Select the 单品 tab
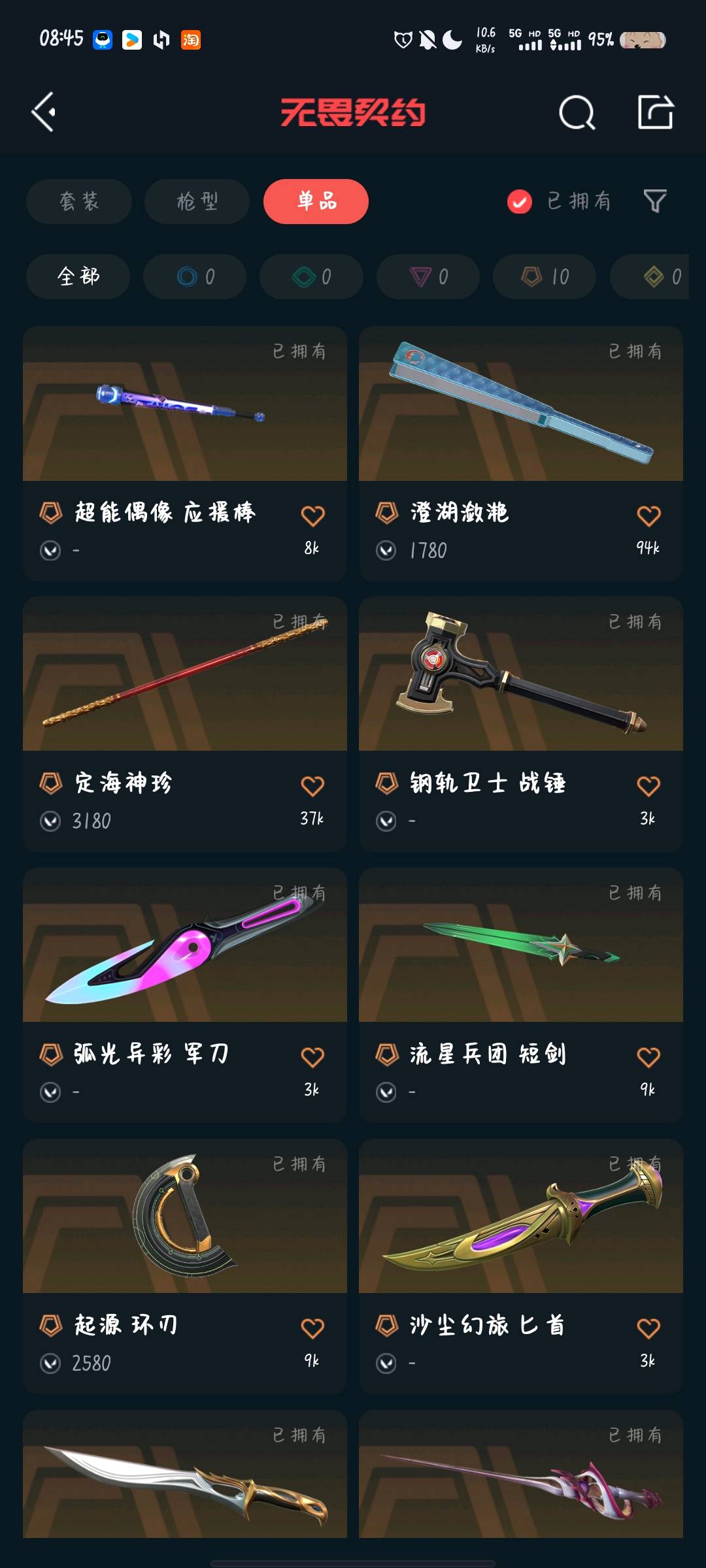706x1568 pixels. pos(316,201)
